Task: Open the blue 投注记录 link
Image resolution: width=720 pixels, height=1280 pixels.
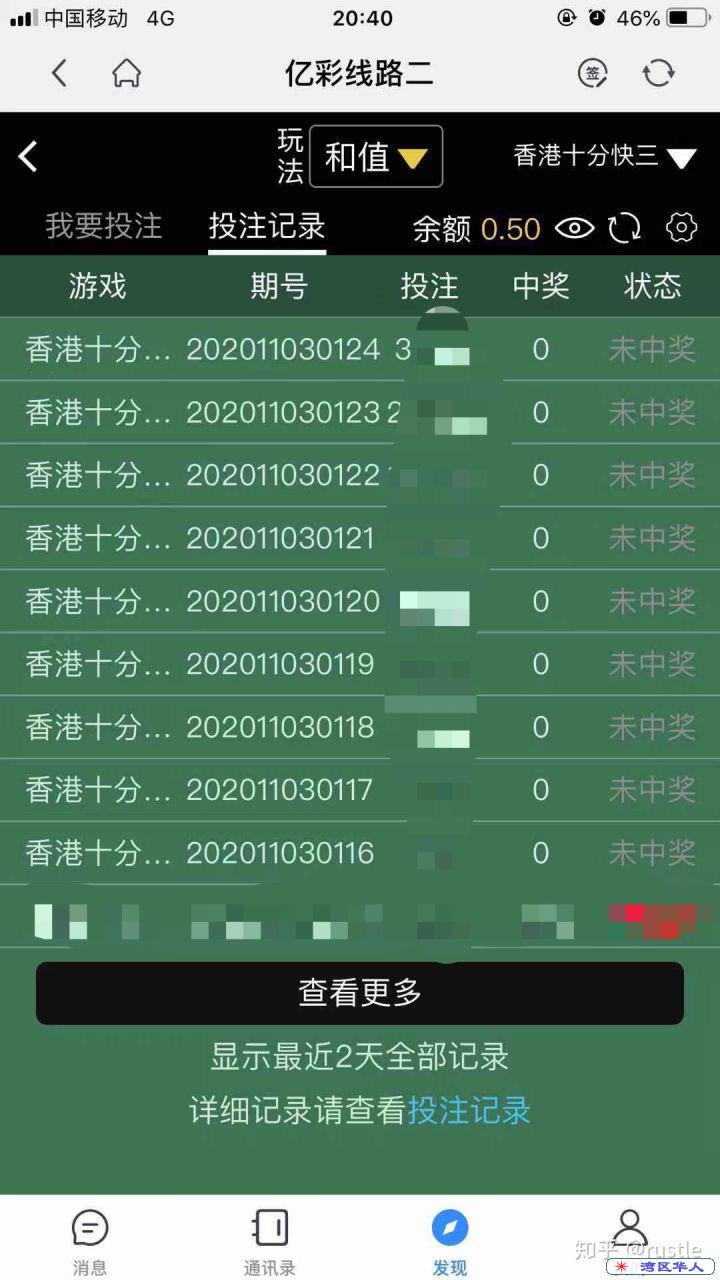Action: (x=468, y=1111)
